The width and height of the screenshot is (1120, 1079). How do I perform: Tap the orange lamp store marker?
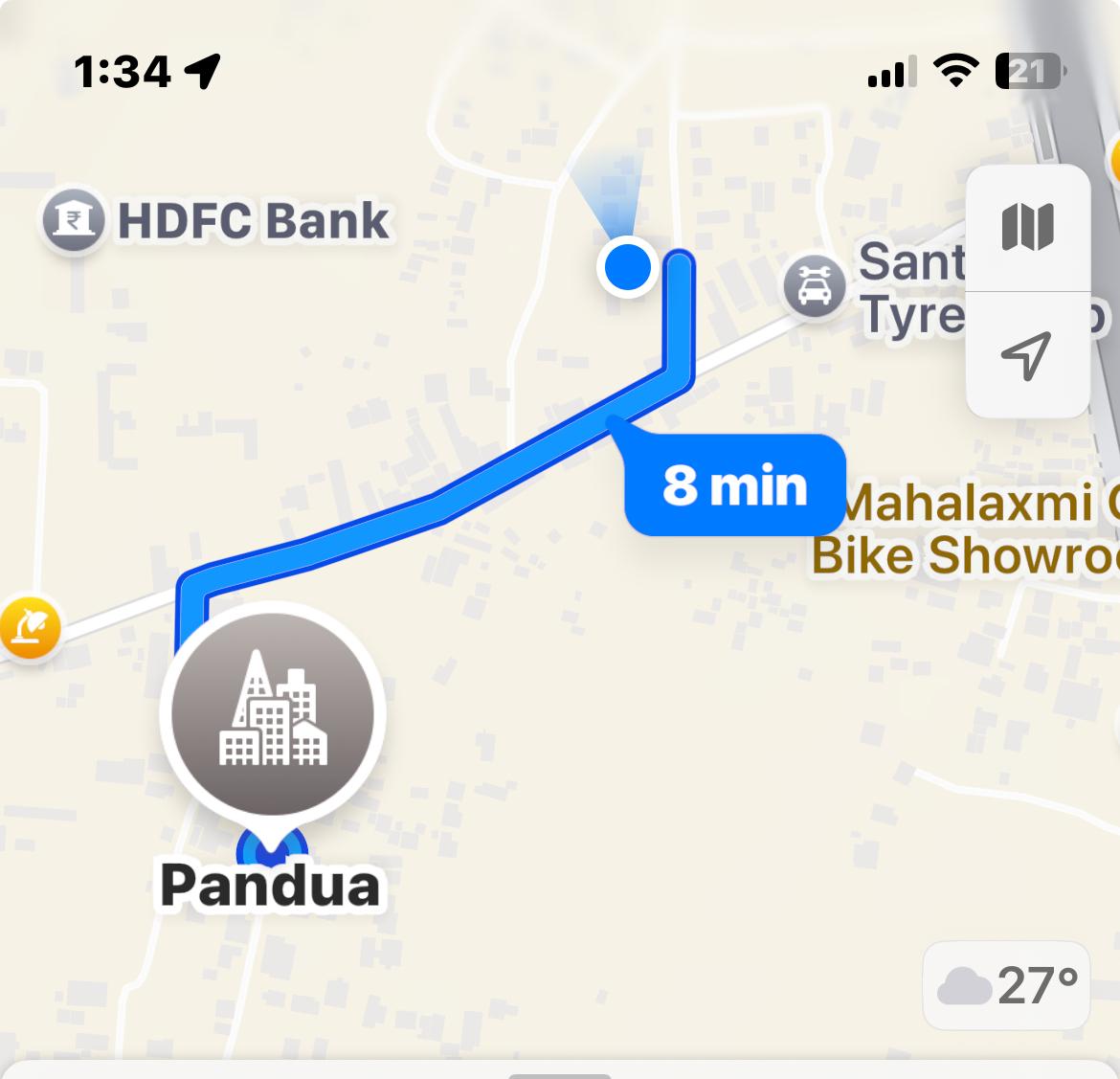(30, 628)
